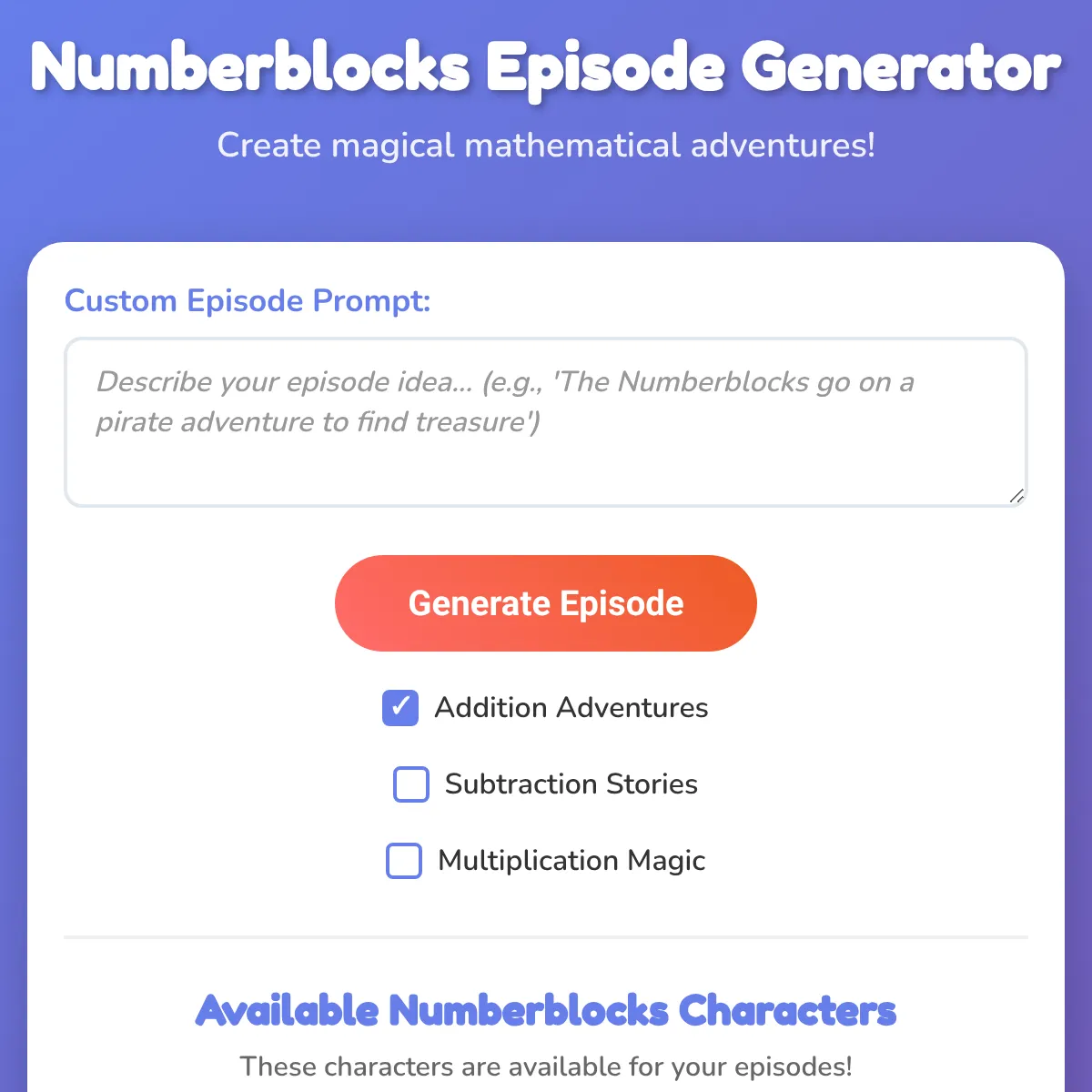Enable the Subtraction Stories checkbox
The width and height of the screenshot is (1092, 1092).
point(411,784)
